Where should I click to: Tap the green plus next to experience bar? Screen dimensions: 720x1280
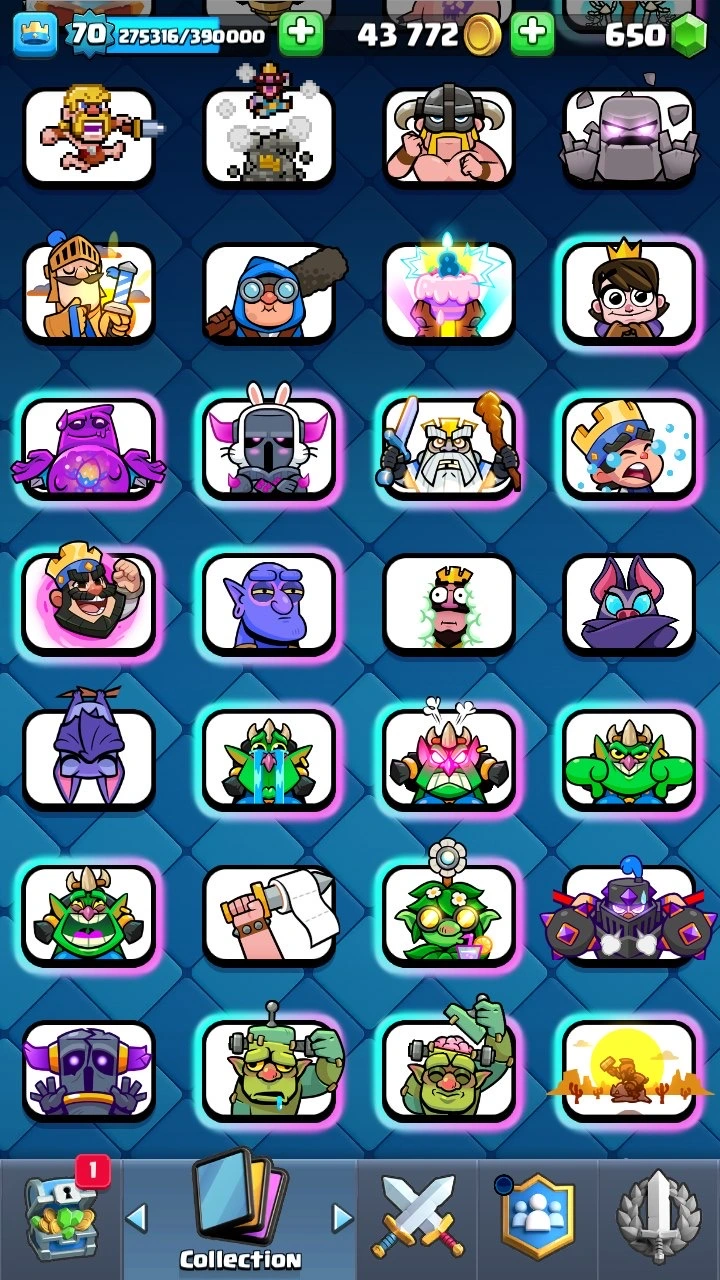pyautogui.click(x=301, y=35)
